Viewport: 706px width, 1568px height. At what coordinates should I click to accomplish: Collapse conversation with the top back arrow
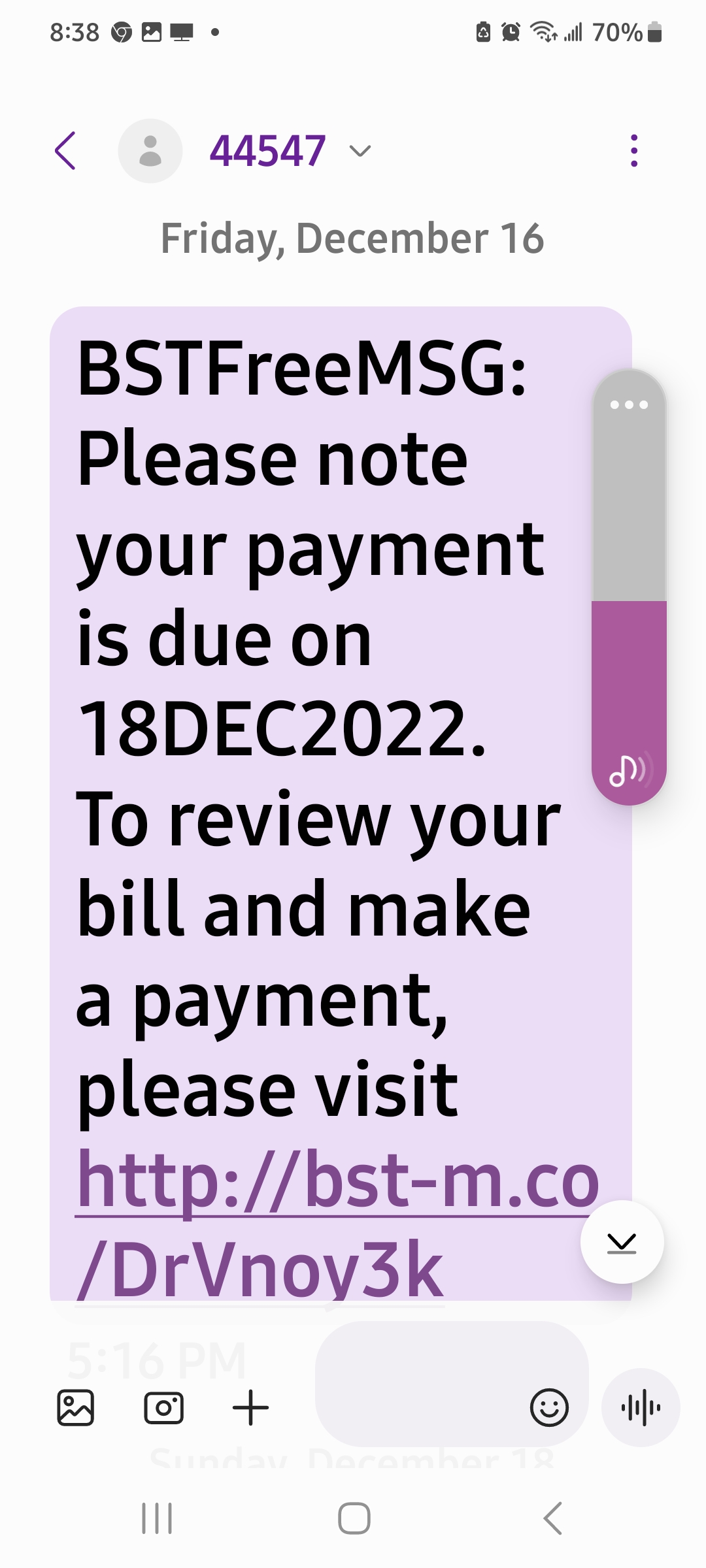[x=65, y=150]
